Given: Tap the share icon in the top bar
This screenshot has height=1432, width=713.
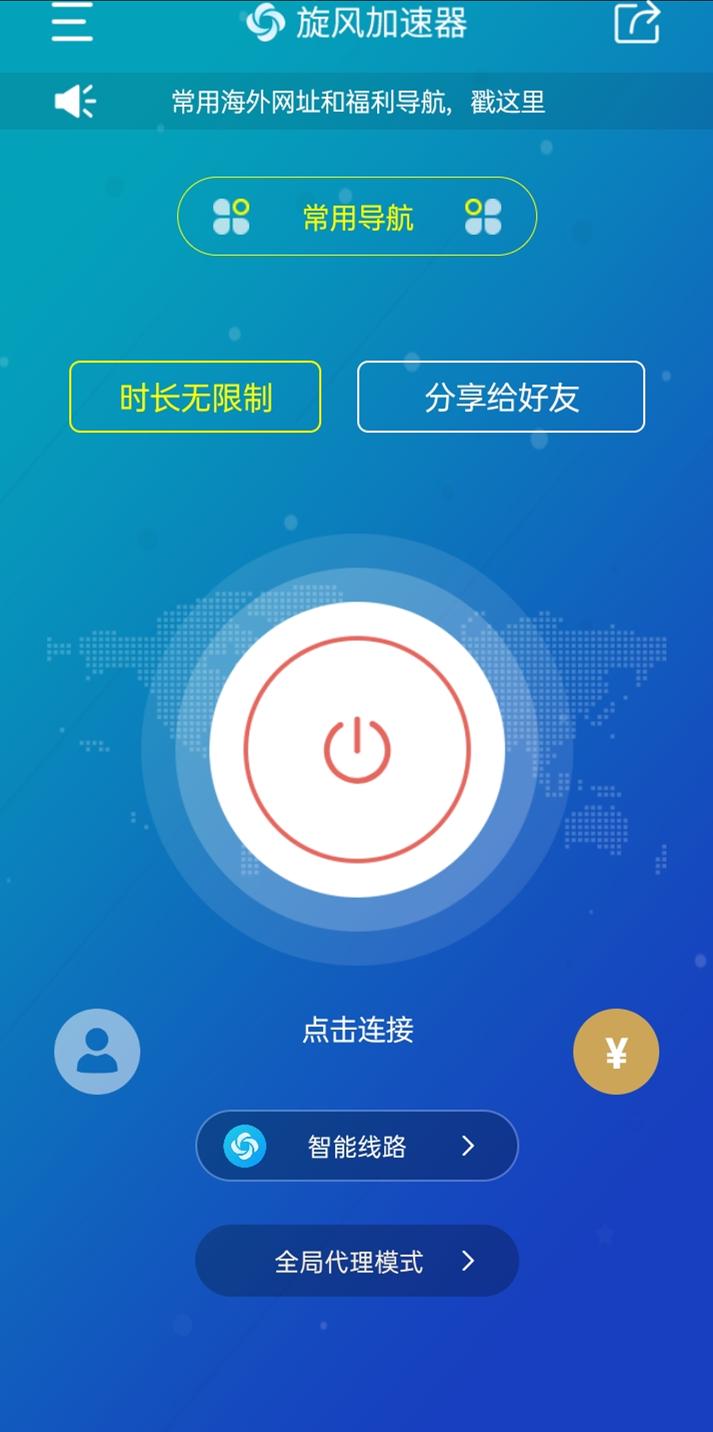Looking at the screenshot, I should [x=637, y=22].
